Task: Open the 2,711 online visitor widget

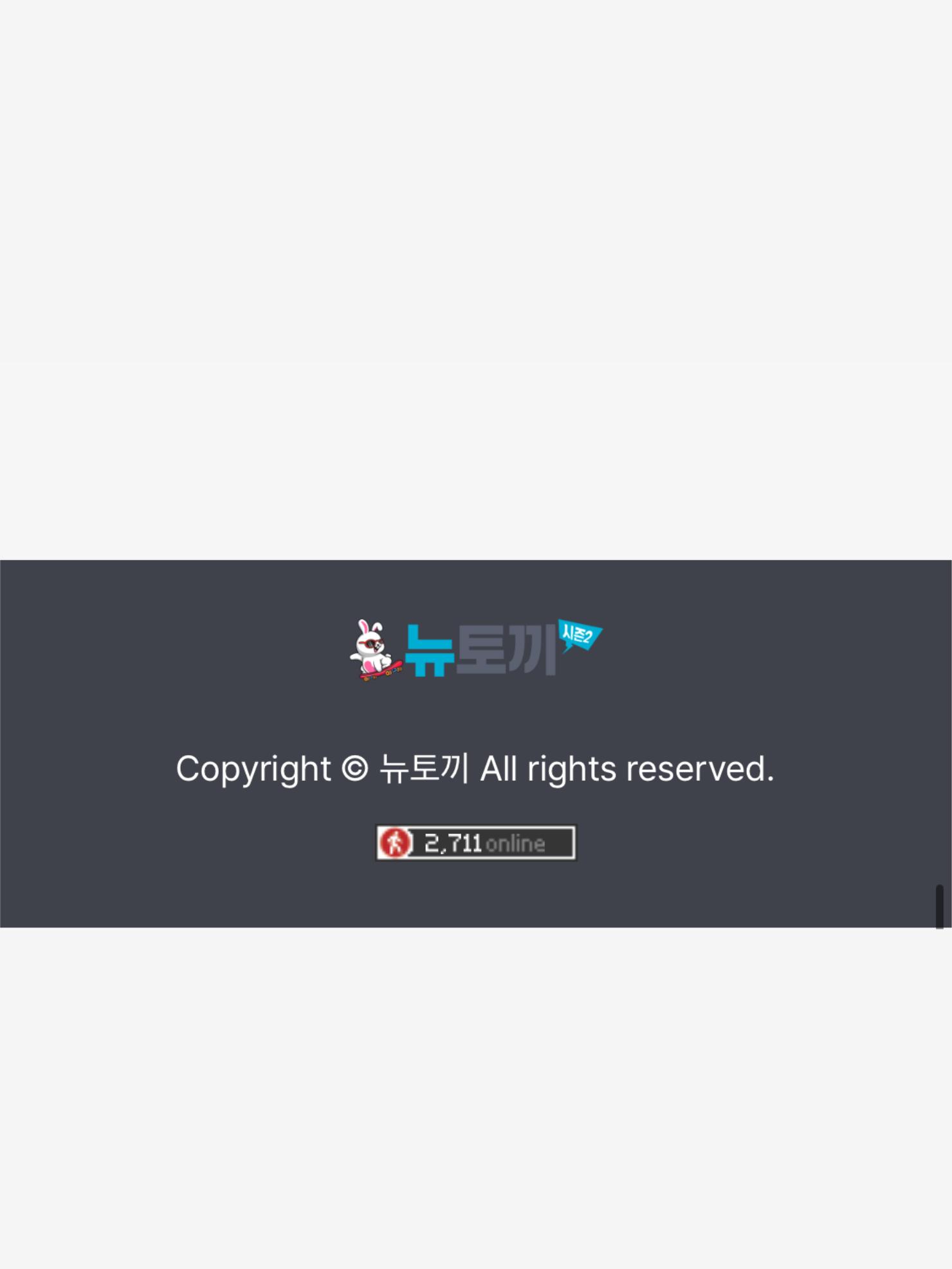Action: tap(476, 843)
